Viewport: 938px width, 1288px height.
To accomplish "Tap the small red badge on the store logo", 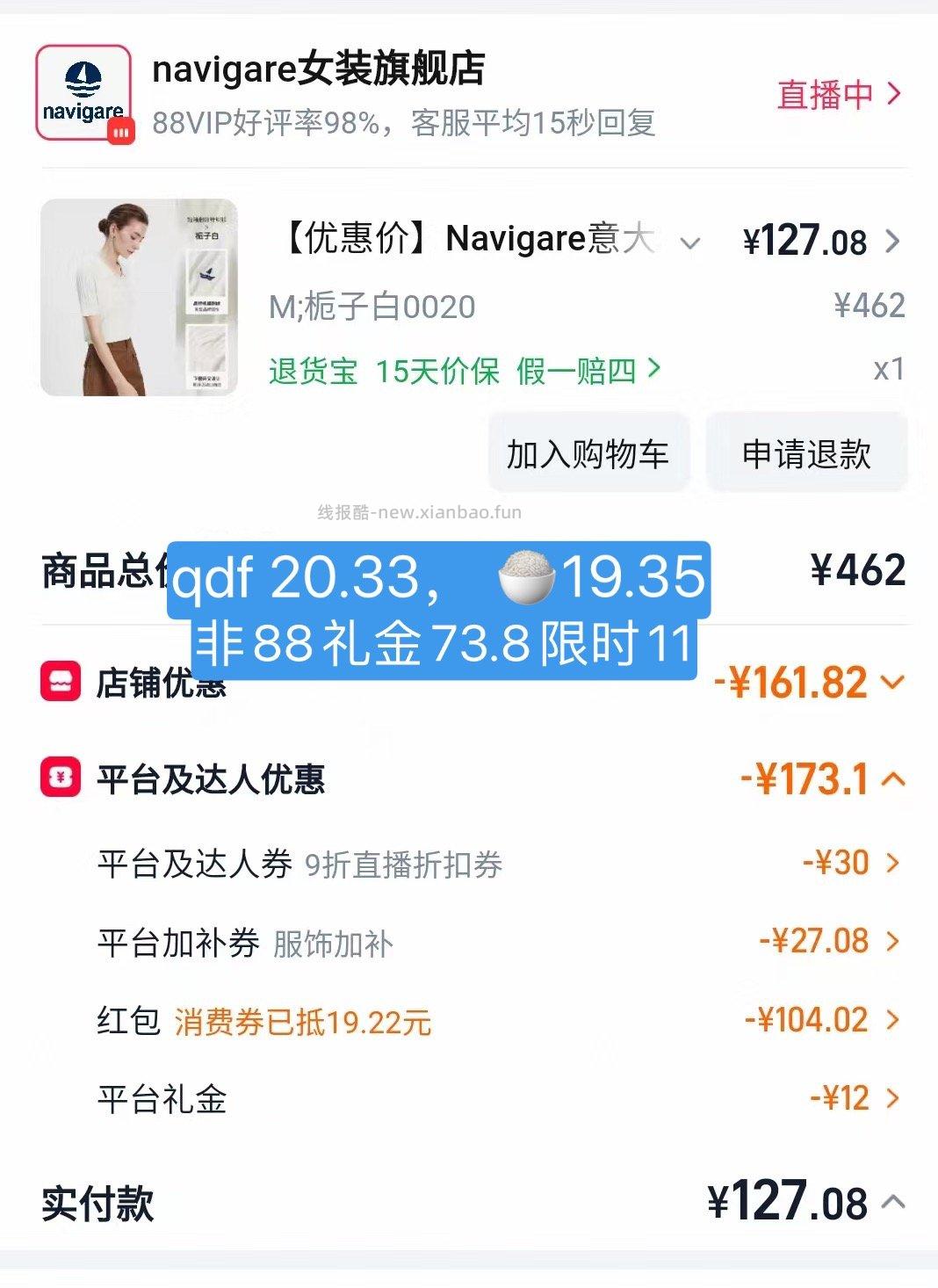I will [x=118, y=132].
